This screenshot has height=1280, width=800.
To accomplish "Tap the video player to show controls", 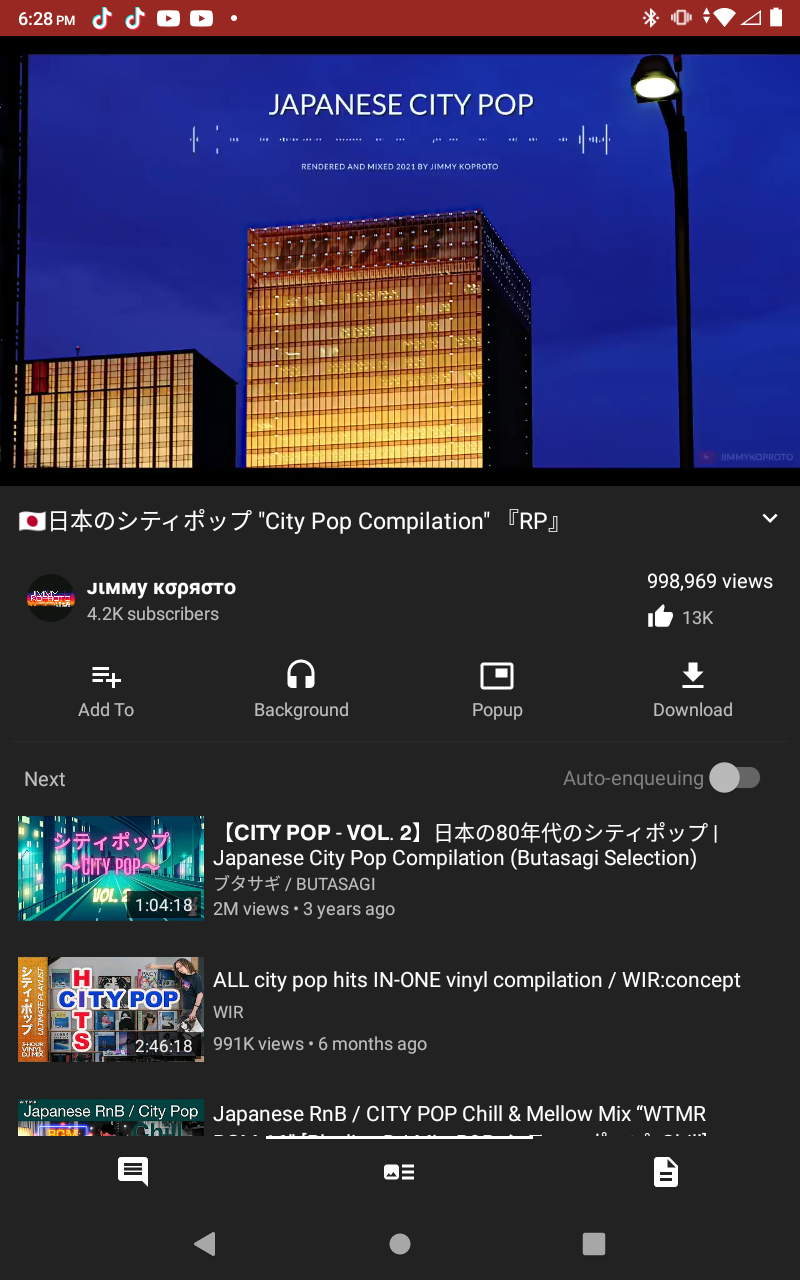I will pos(400,260).
